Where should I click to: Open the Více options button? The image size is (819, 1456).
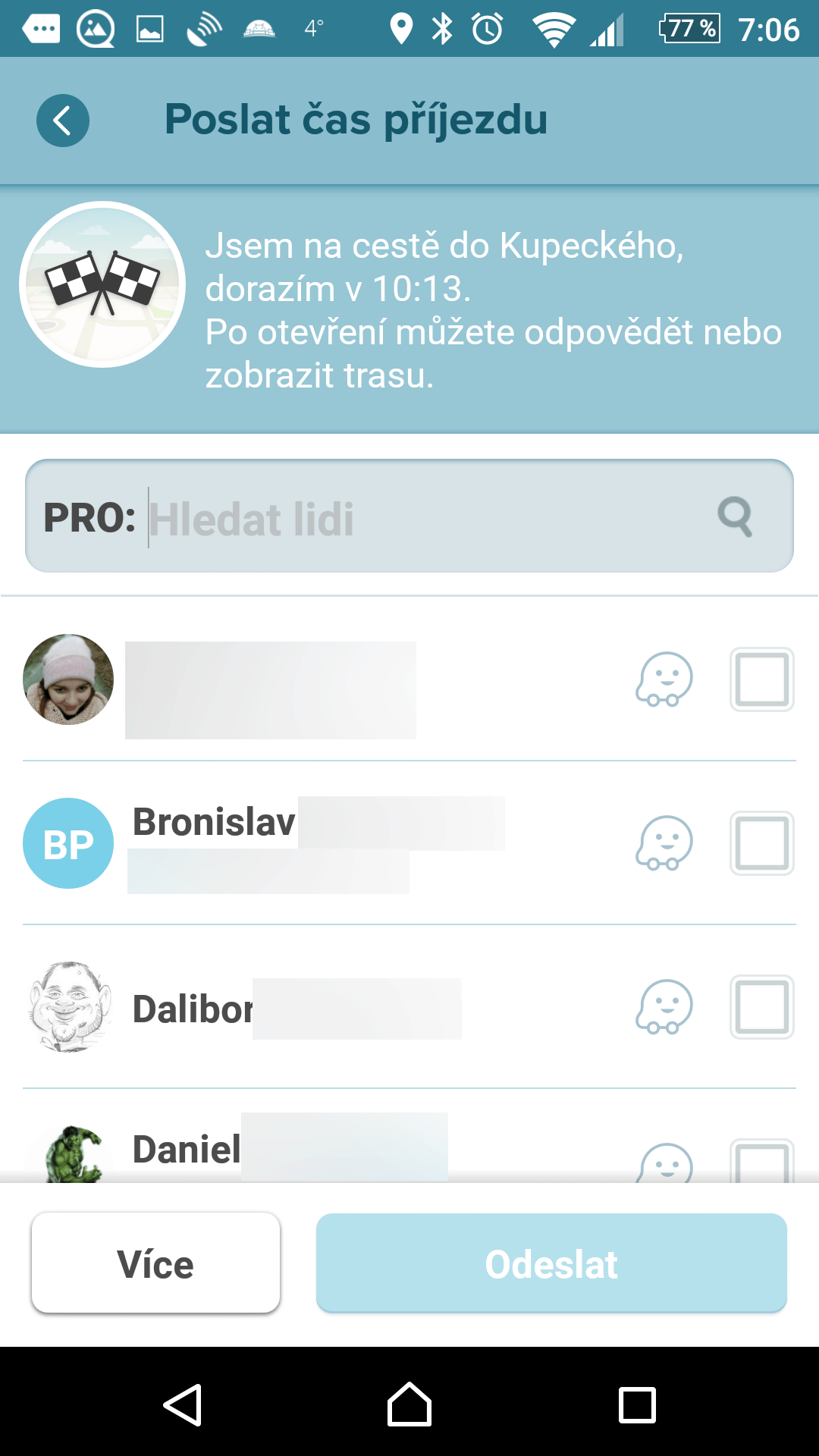pyautogui.click(x=156, y=1263)
